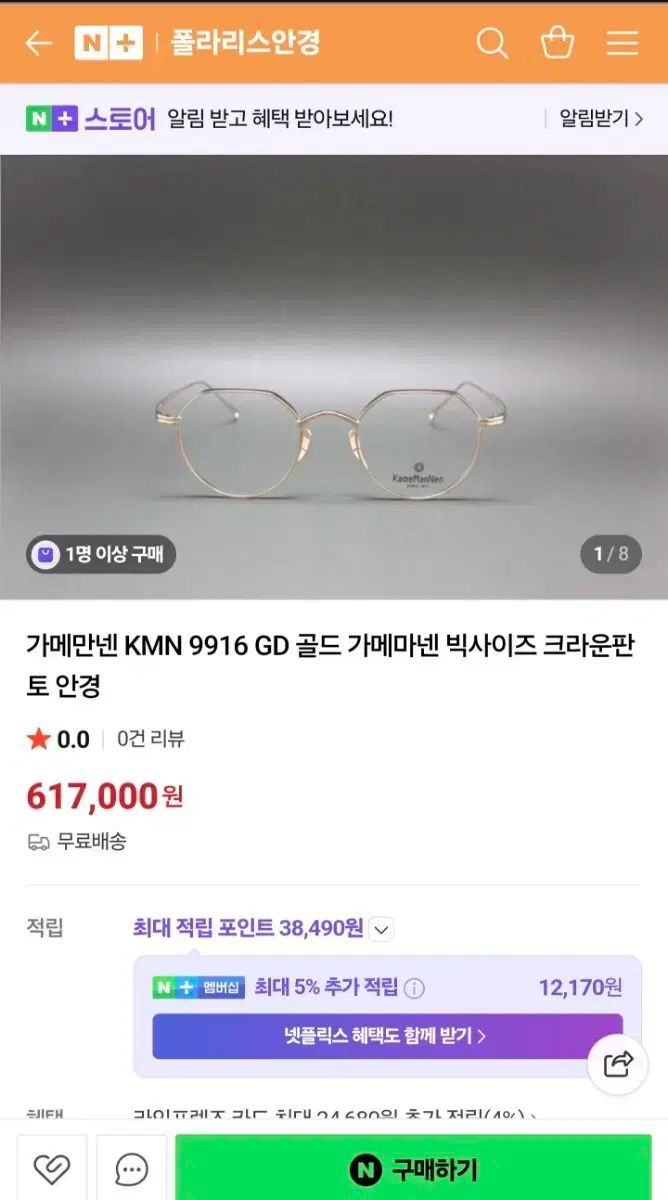Open the search magnifier icon

(x=492, y=43)
